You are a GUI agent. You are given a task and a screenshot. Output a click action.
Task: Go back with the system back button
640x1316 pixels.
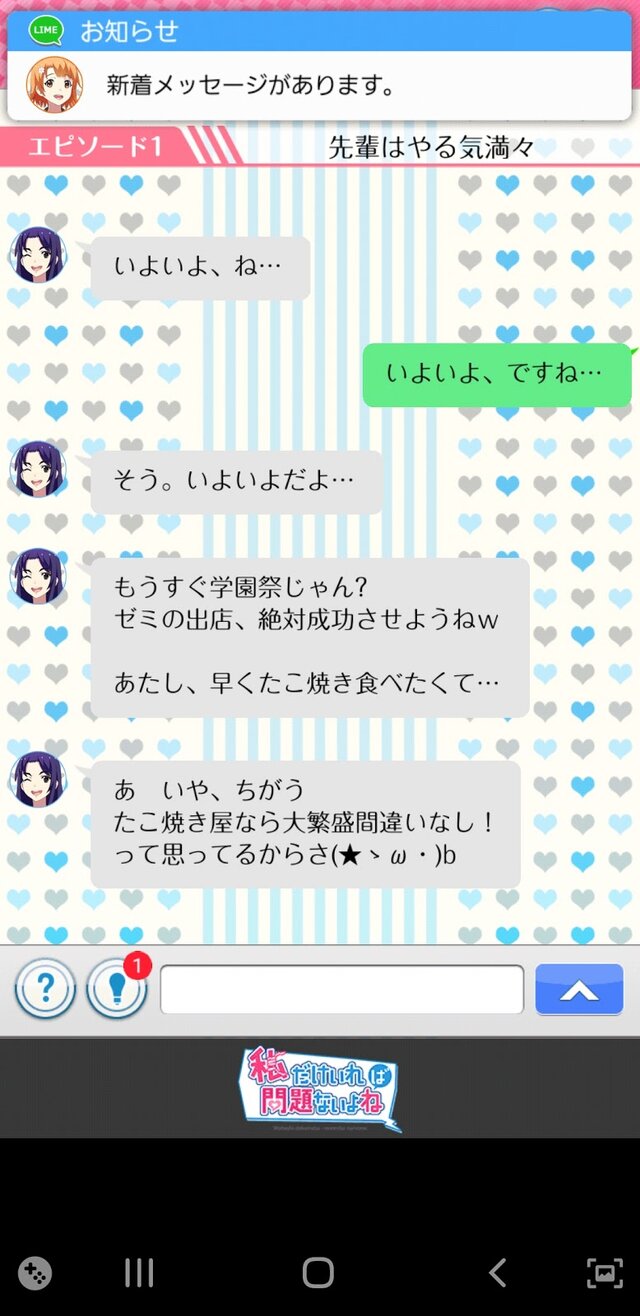point(497,1272)
